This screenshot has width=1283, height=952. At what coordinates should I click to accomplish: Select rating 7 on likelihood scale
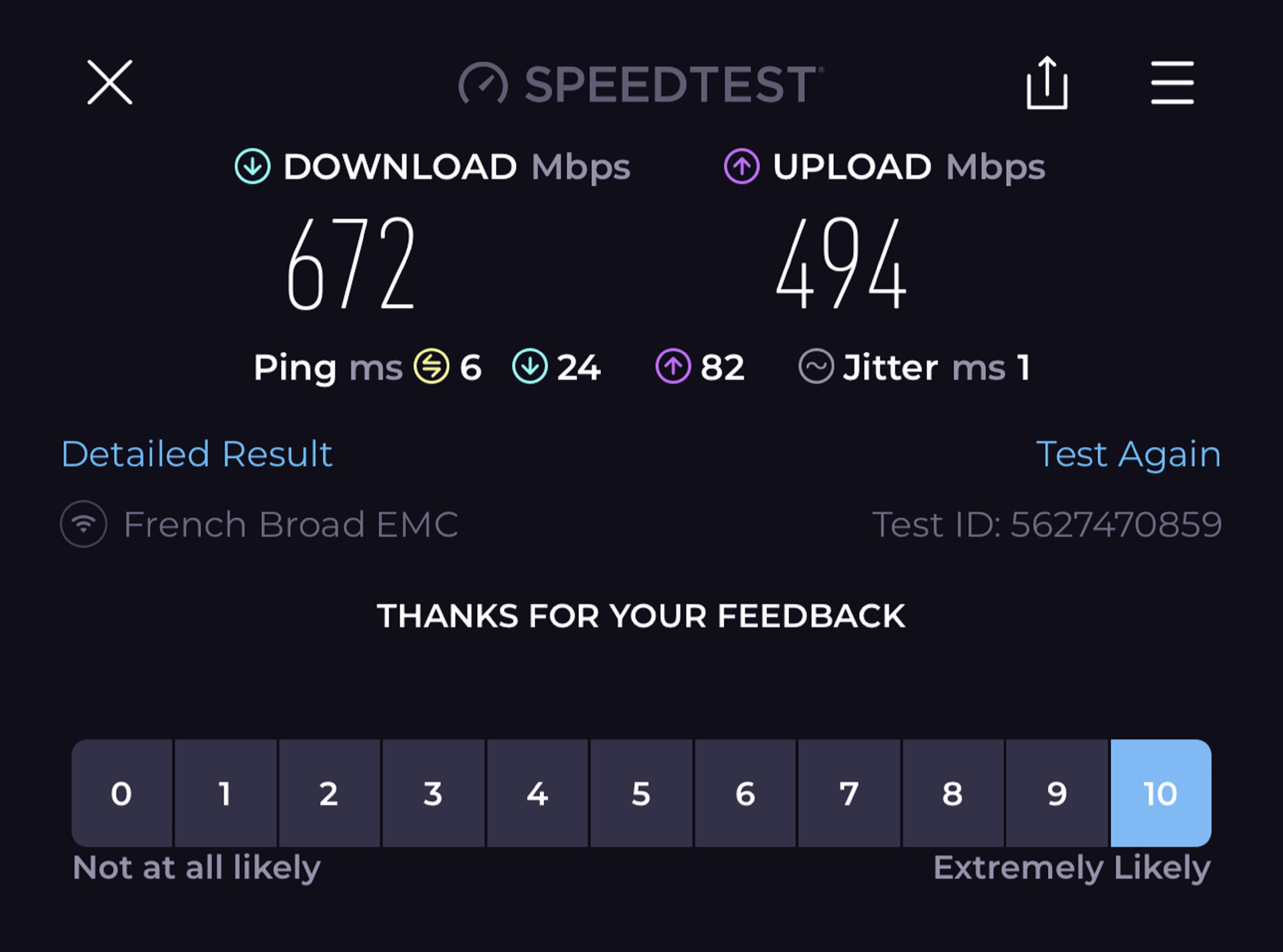point(849,793)
